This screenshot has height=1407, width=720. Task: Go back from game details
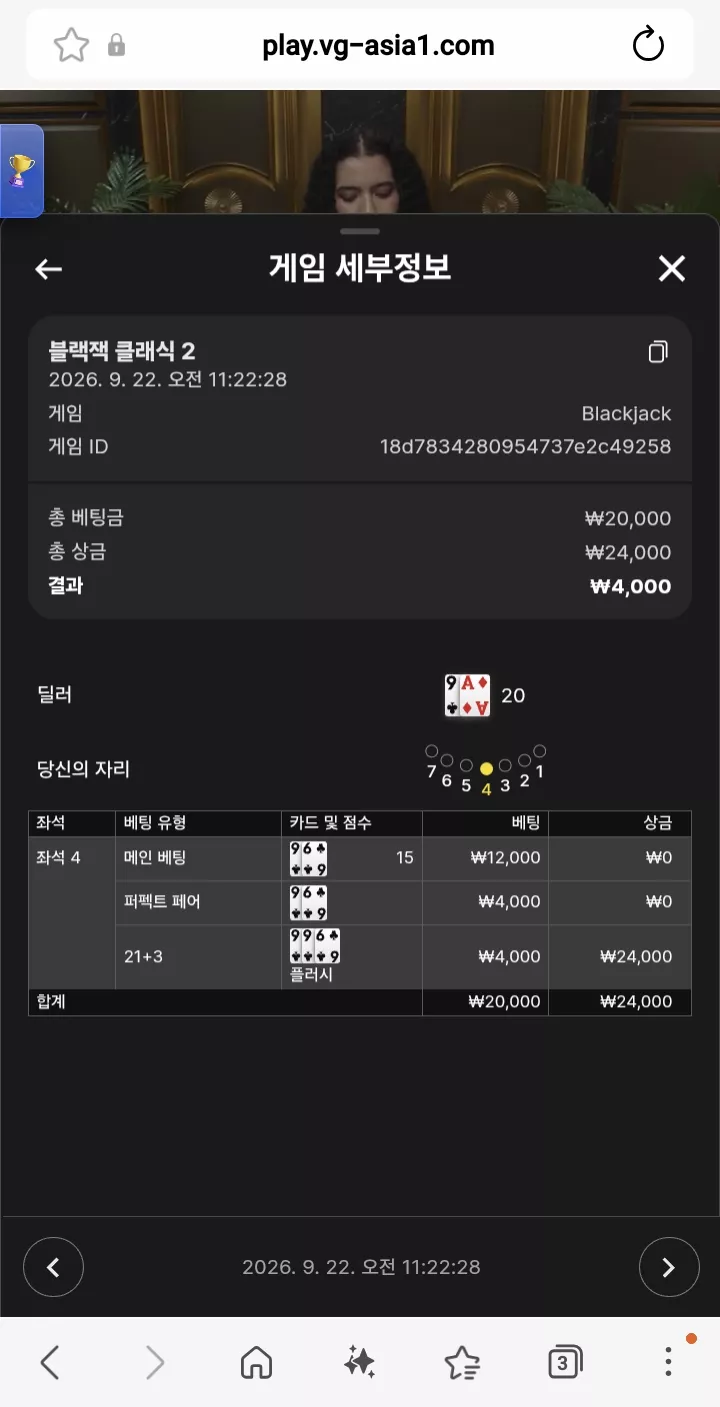click(x=48, y=269)
